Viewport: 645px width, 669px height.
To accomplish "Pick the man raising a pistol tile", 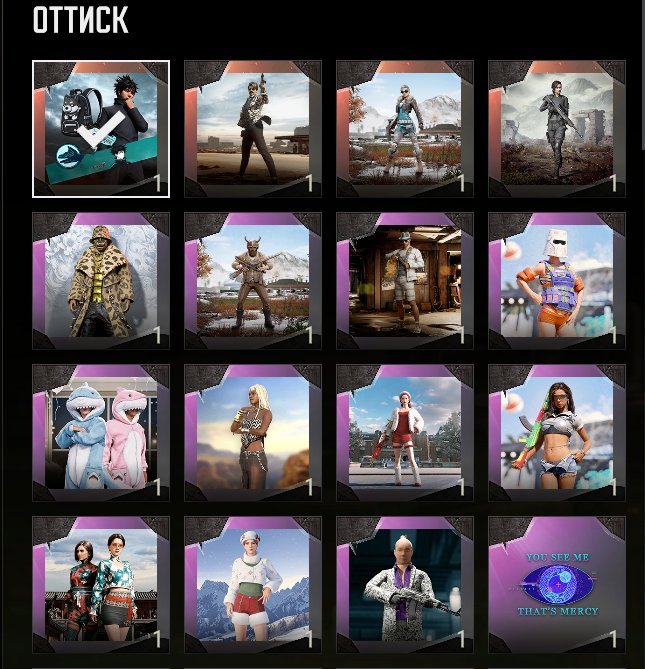I will [253, 129].
